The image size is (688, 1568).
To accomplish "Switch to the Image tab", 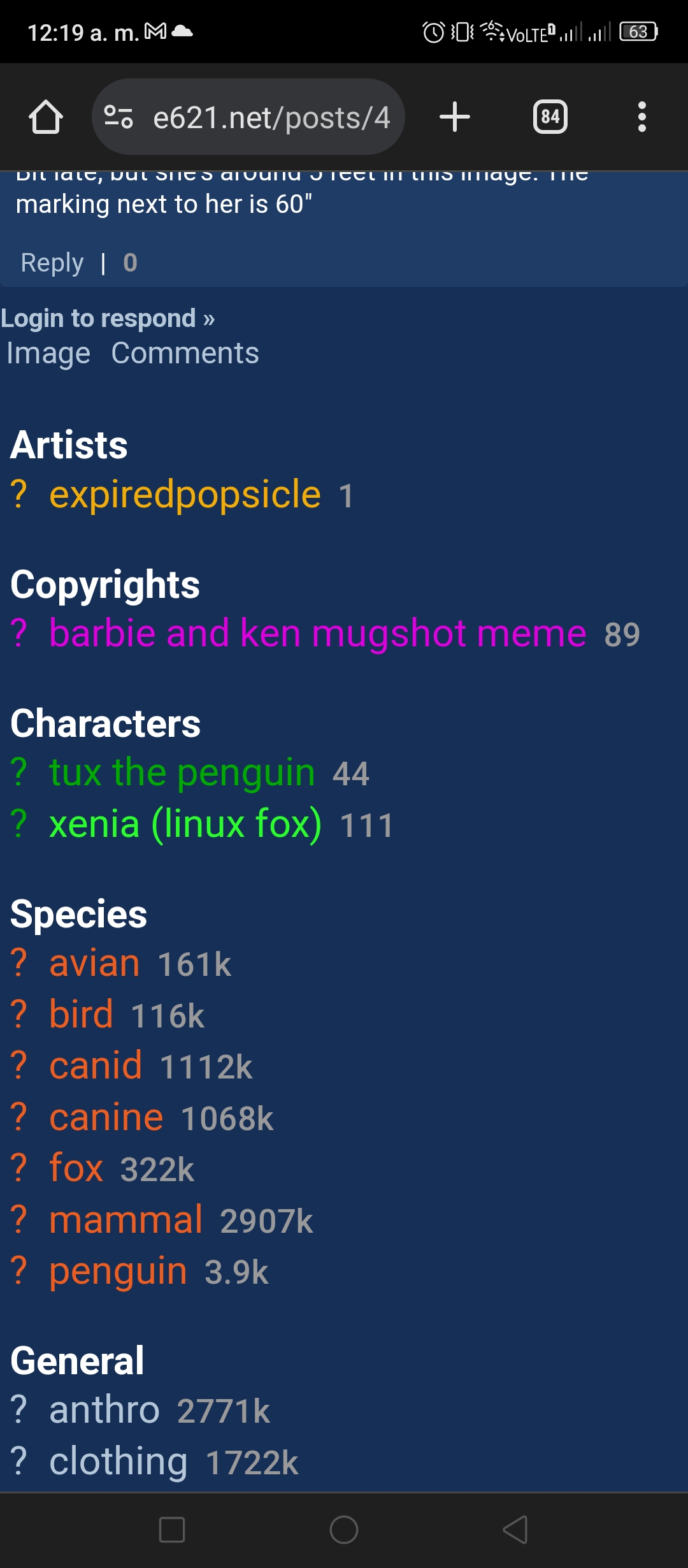I will point(48,353).
